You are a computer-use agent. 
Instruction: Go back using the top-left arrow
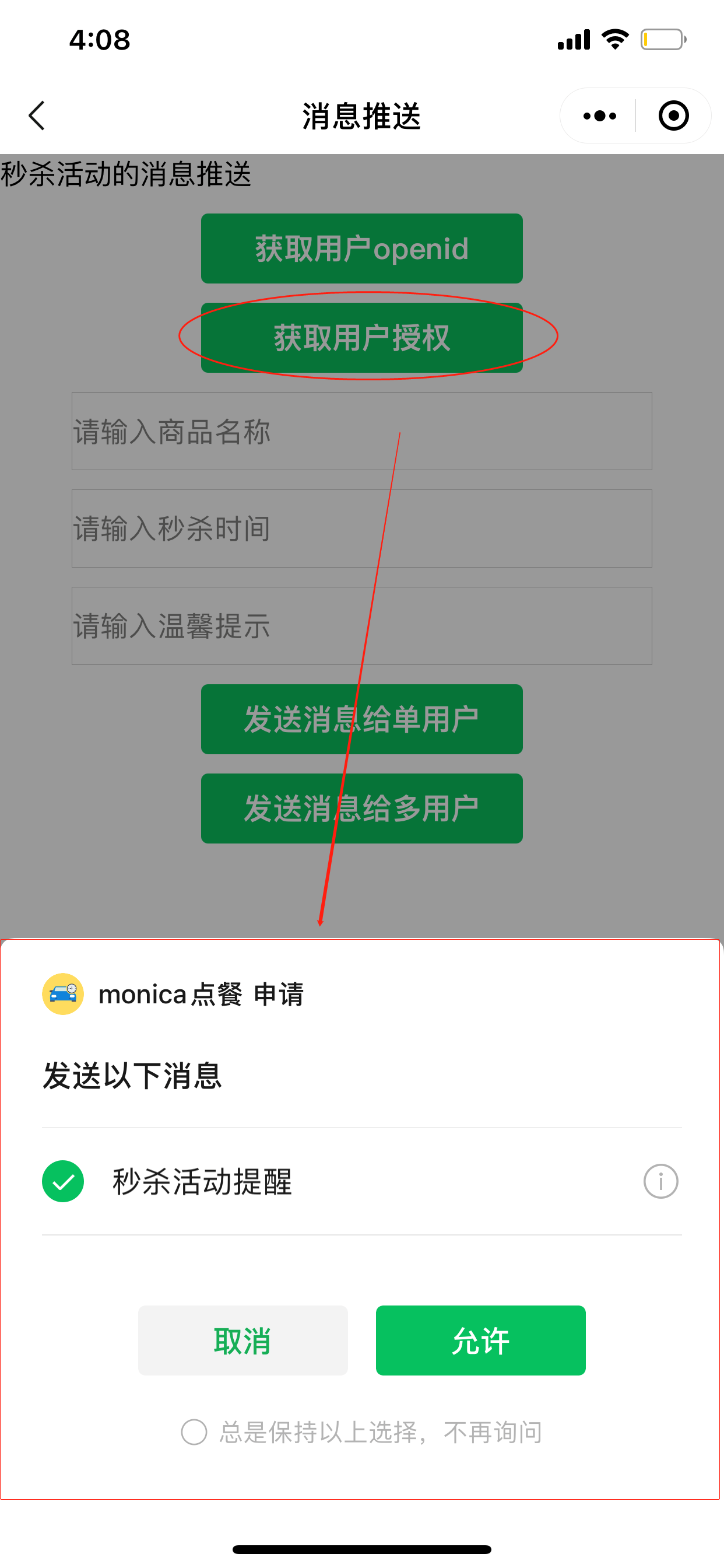point(37,116)
